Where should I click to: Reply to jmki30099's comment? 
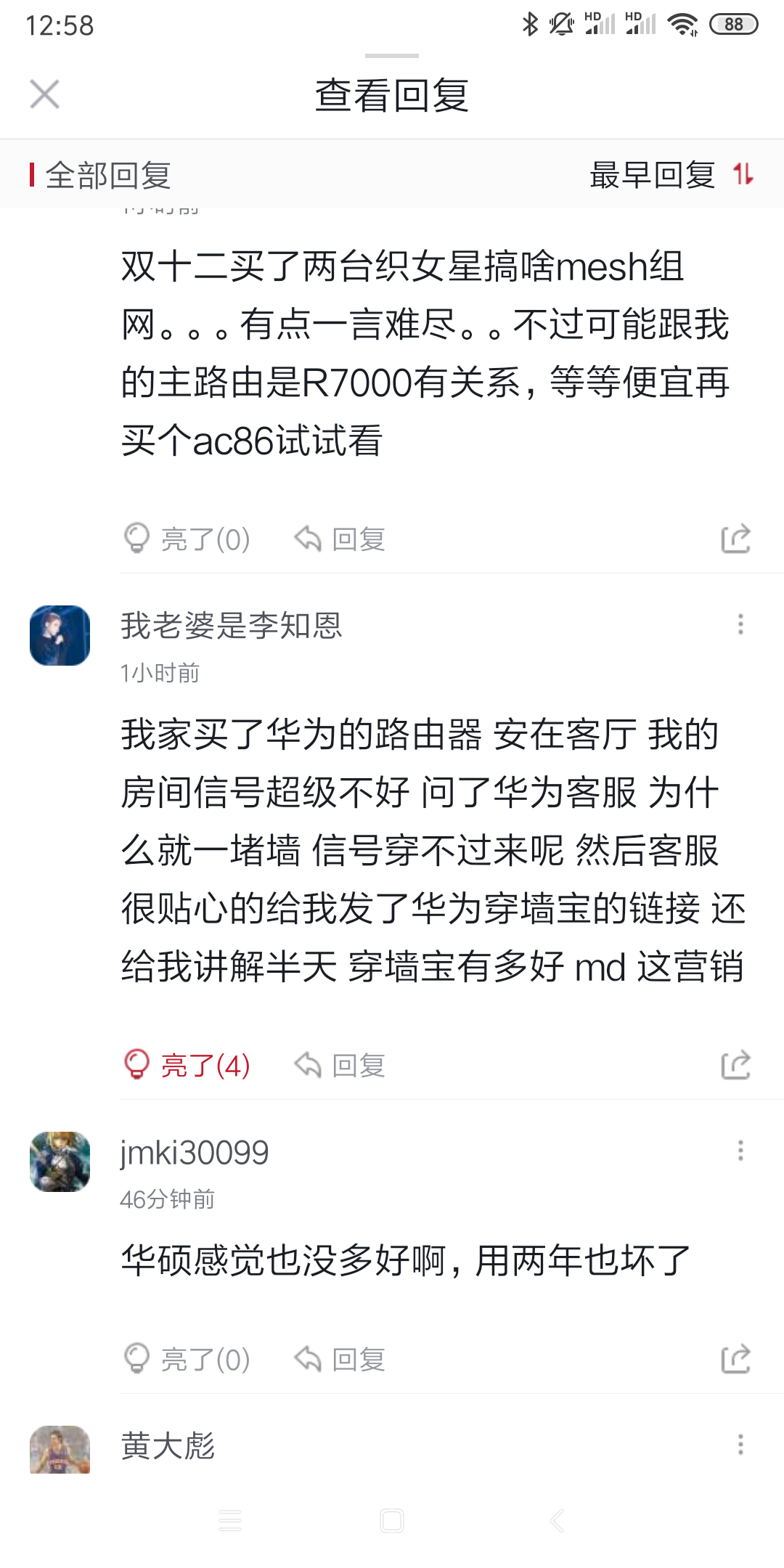click(340, 1359)
